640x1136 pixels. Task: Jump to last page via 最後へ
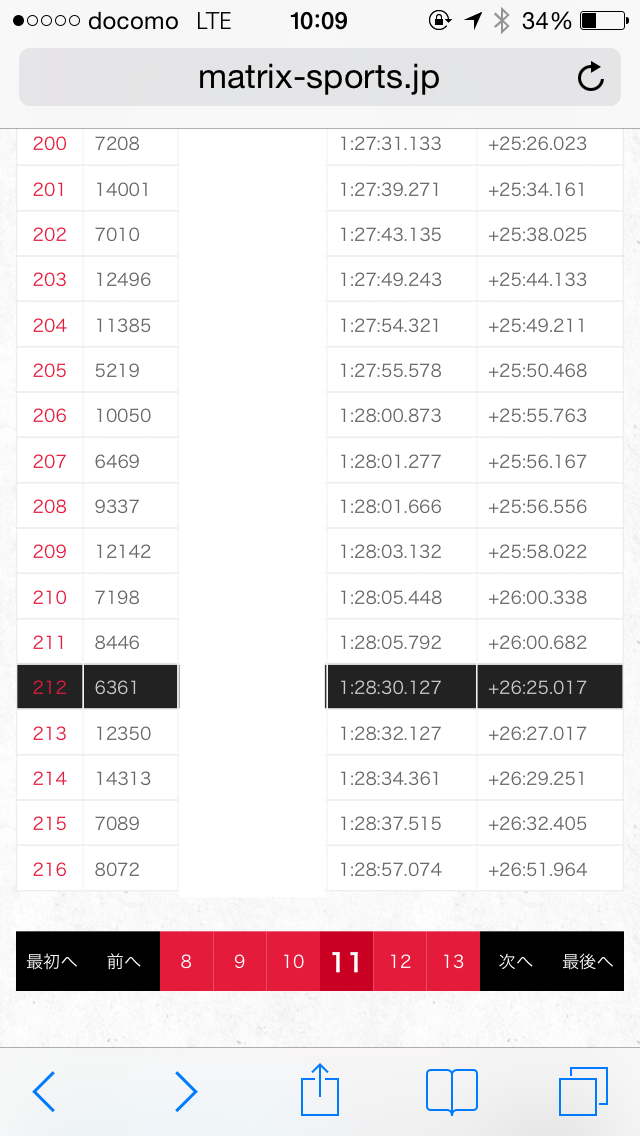pyautogui.click(x=587, y=961)
